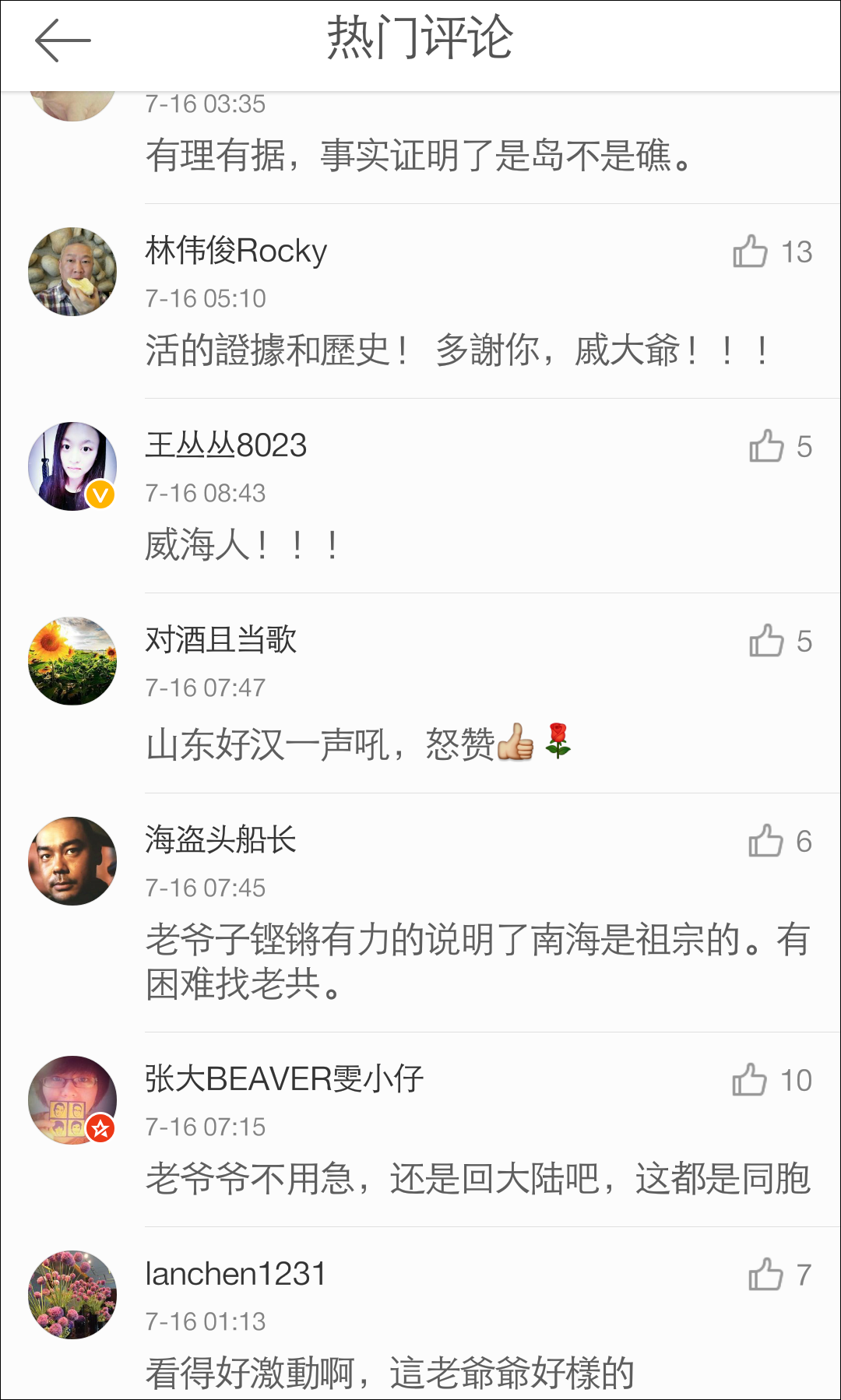
Task: View 张大BEAVER雯小仔's avatar profile
Action: [x=72, y=1100]
